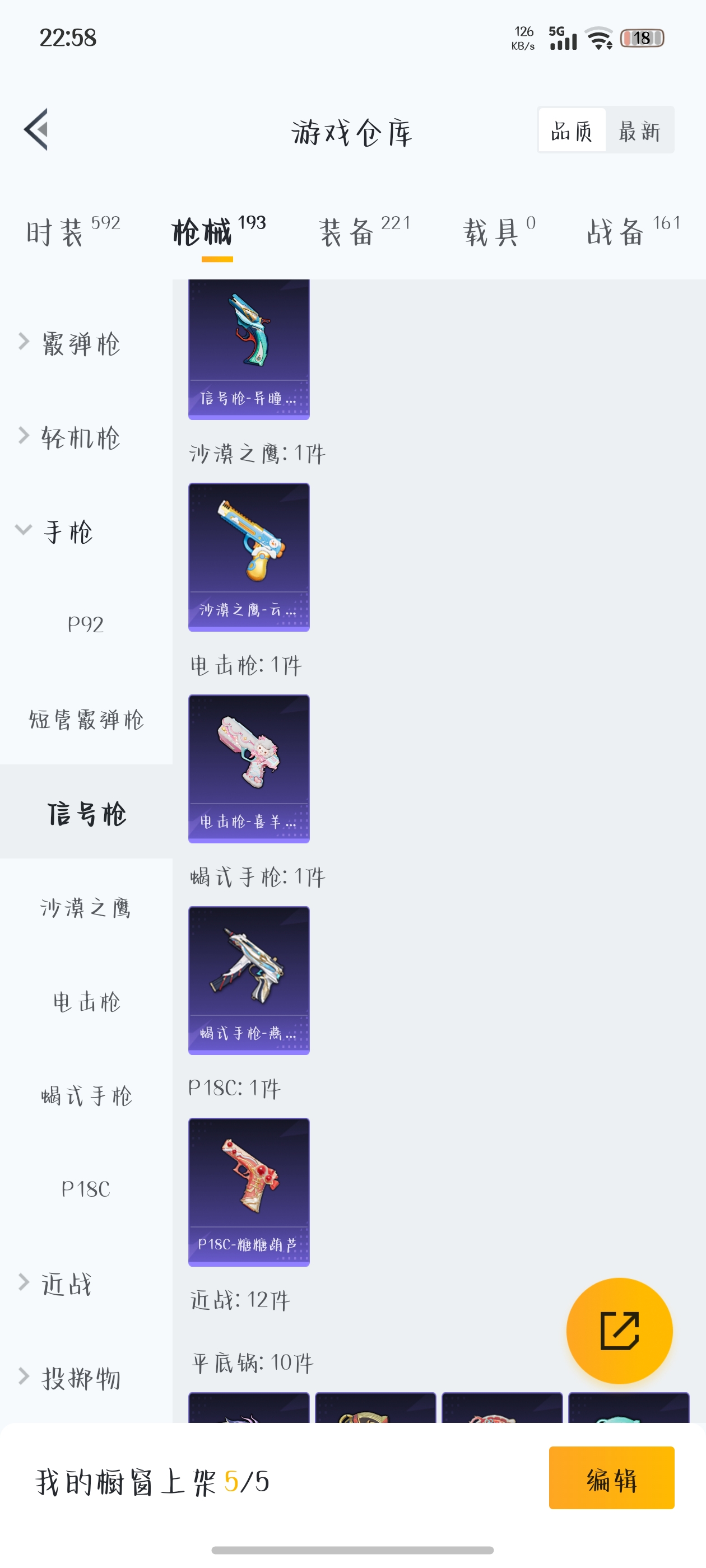
Task: Open the 电击枪-喜羊 skin card
Action: click(249, 768)
